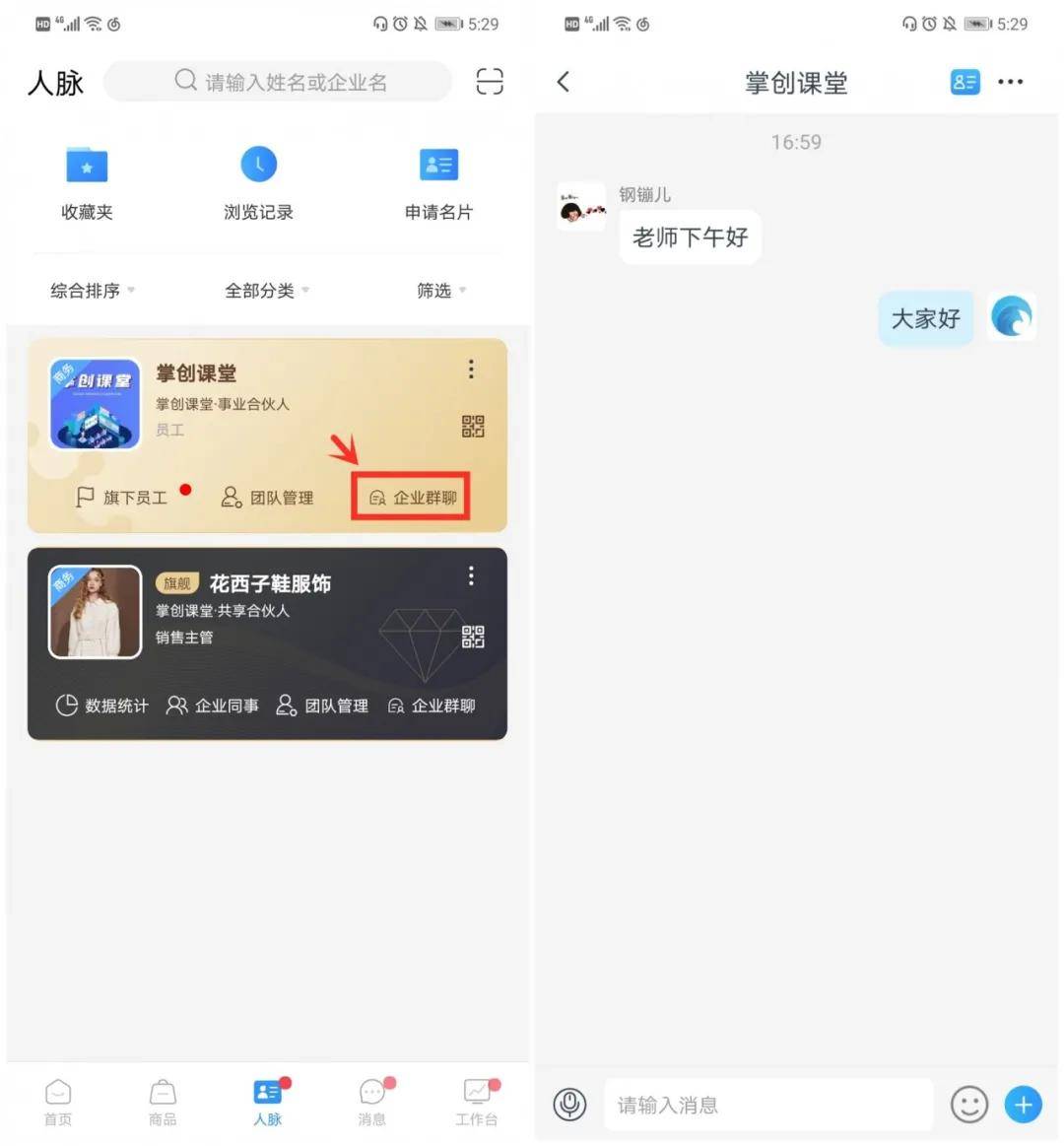The image size is (1064, 1146).
Task: View the 浏览记录 browsing history
Action: (258, 182)
